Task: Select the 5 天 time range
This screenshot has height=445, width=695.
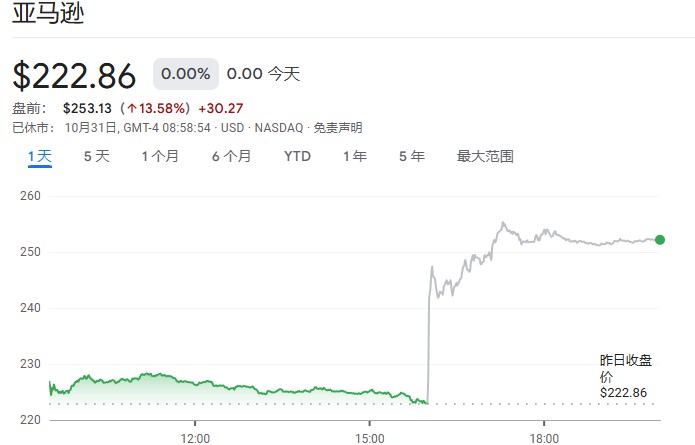Action: click(96, 156)
